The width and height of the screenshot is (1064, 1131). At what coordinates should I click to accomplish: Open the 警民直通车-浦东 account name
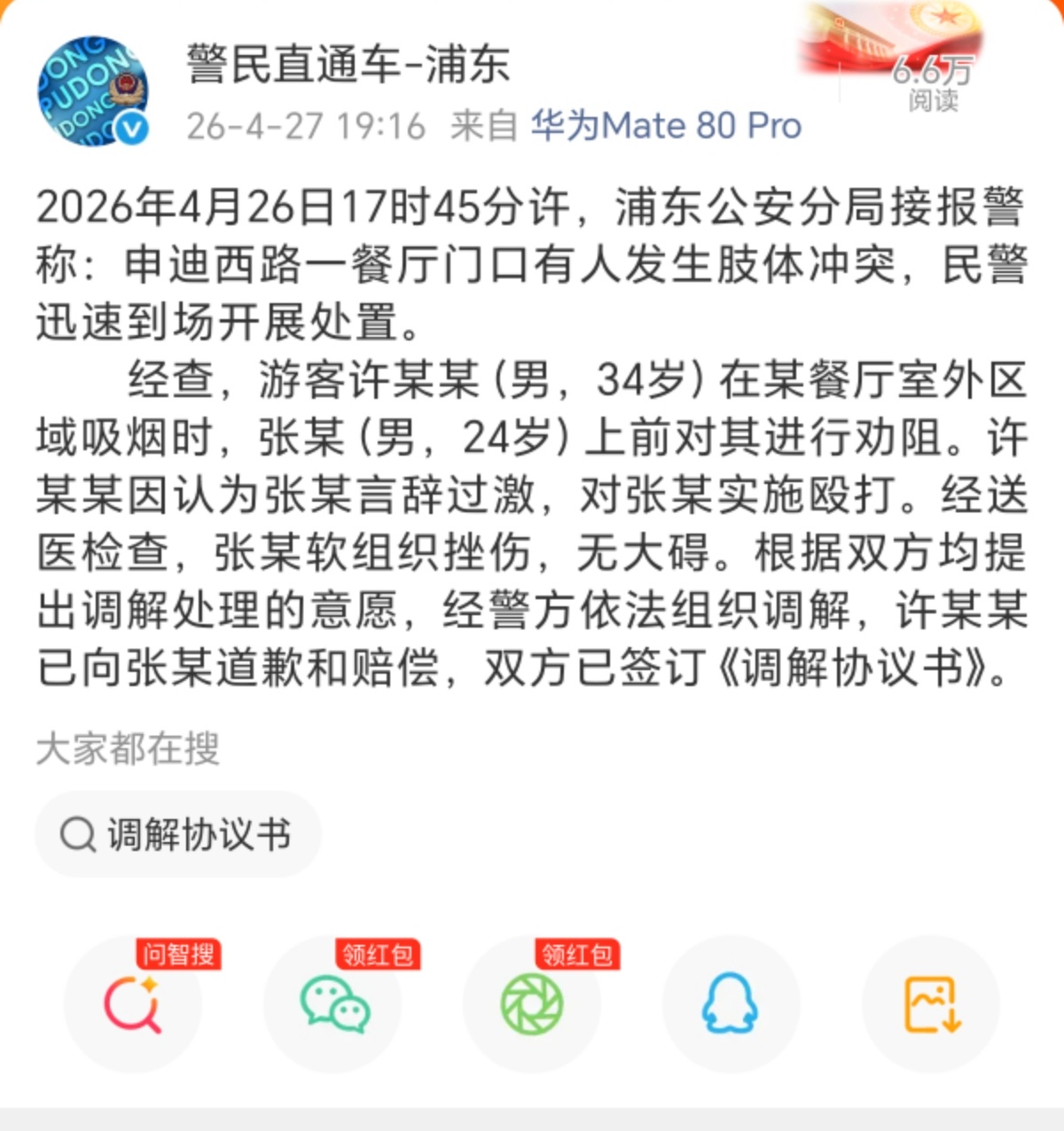point(348,65)
